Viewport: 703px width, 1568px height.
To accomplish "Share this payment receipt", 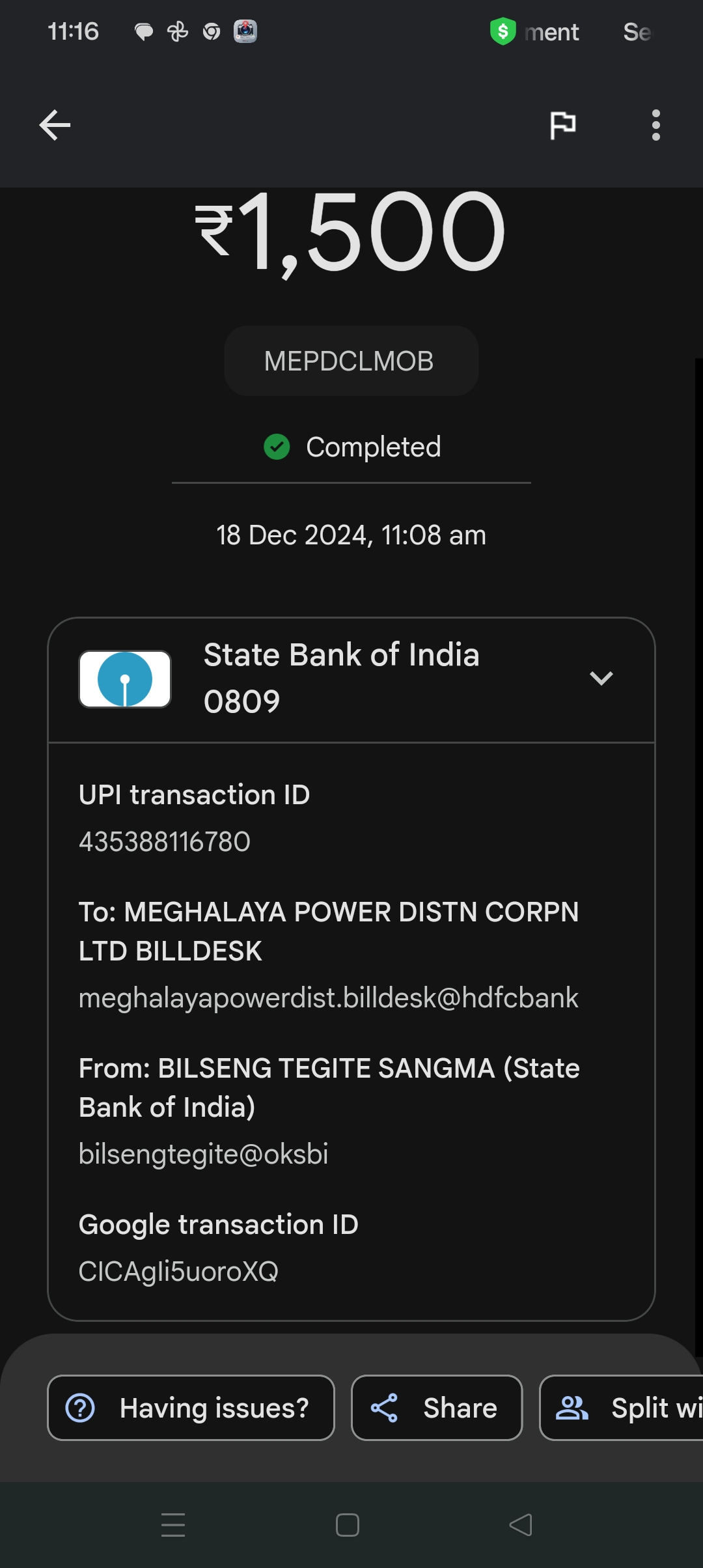I will click(x=437, y=1408).
